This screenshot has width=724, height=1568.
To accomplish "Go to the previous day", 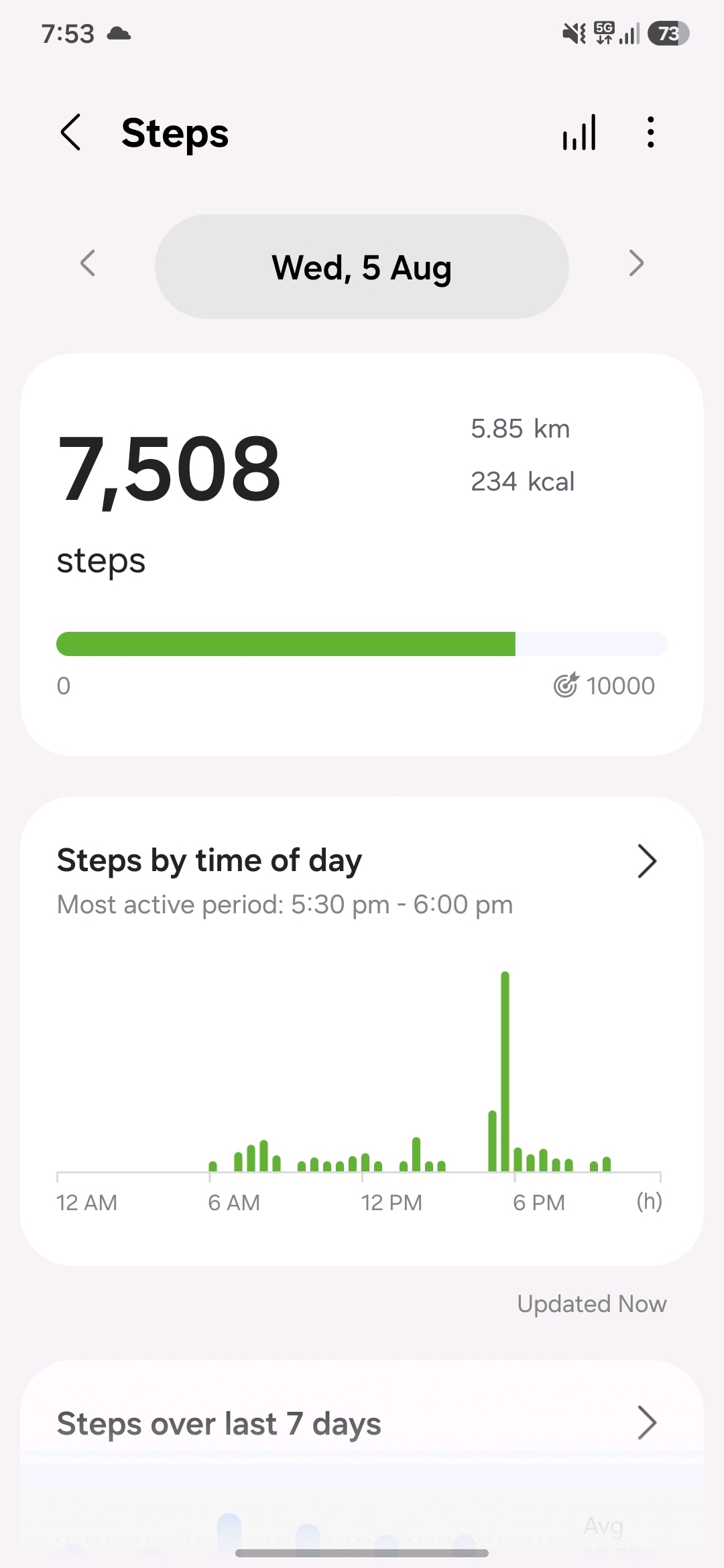I will click(x=88, y=263).
